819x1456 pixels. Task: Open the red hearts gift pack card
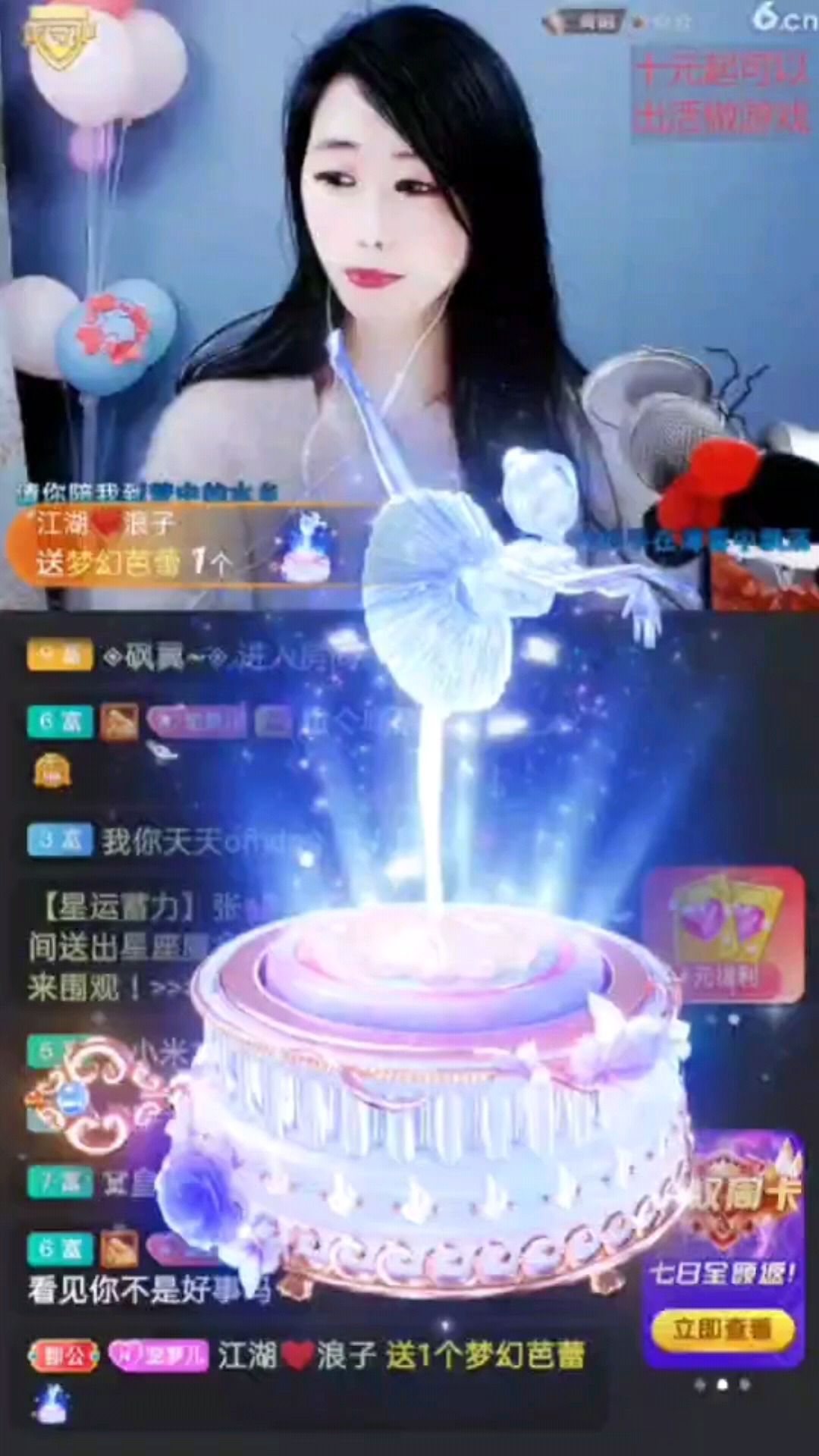pos(723,935)
